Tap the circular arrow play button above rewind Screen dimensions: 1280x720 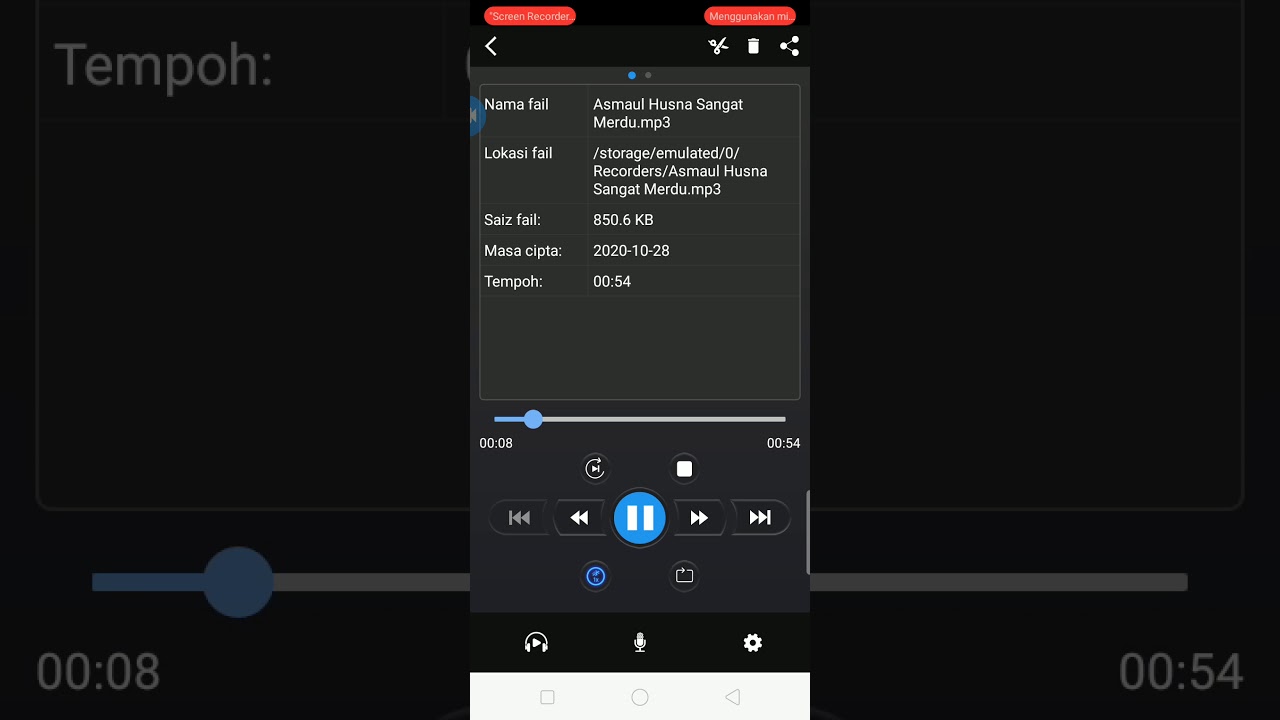[x=595, y=469]
